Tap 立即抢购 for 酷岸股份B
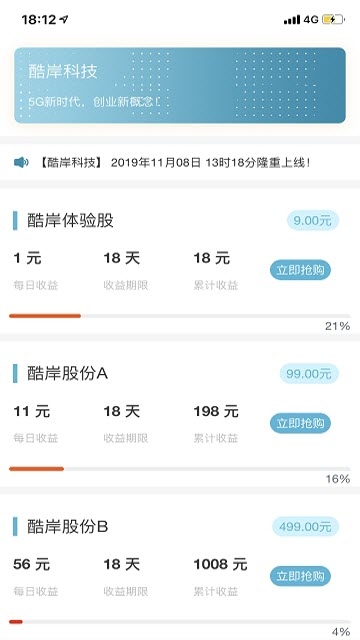360x640 pixels. pos(300,576)
